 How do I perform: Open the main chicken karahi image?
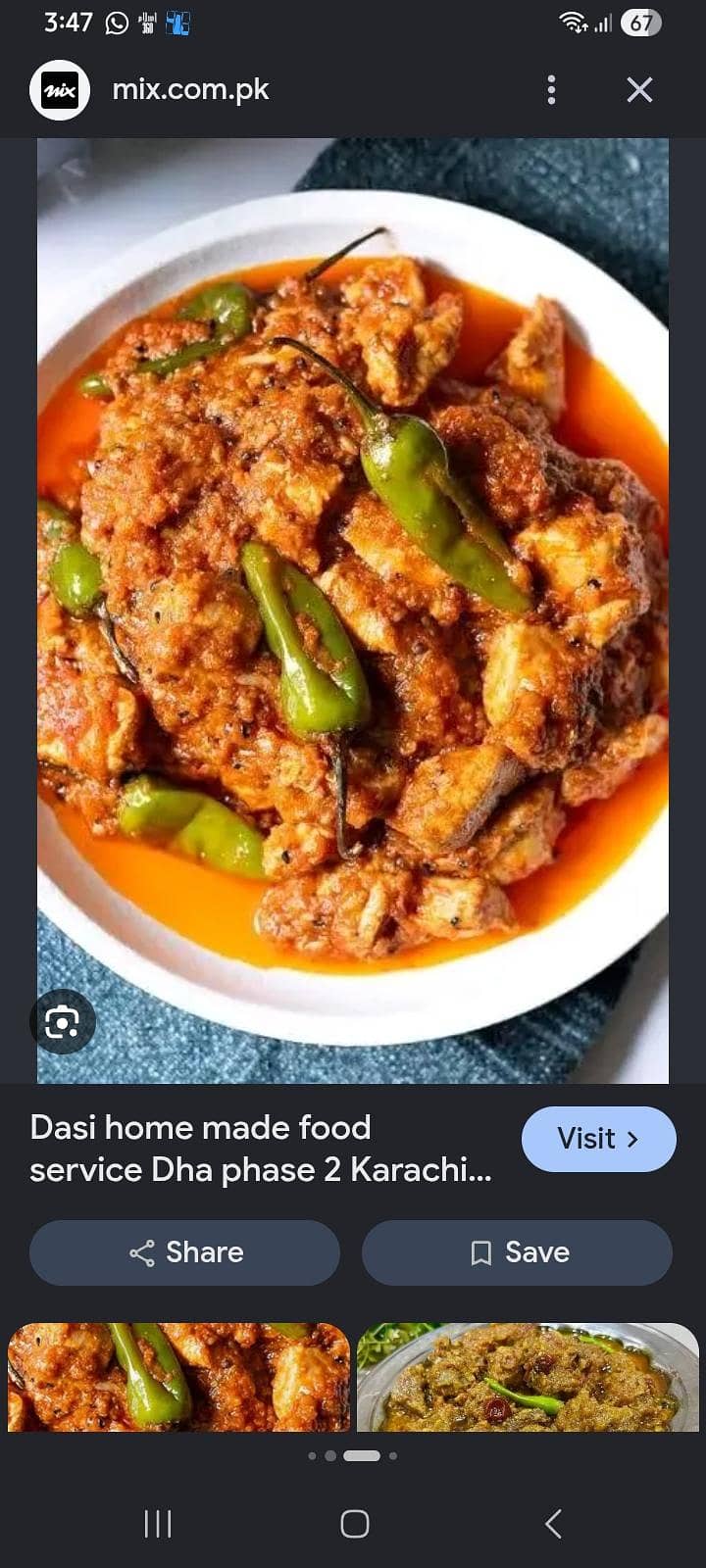click(x=353, y=611)
